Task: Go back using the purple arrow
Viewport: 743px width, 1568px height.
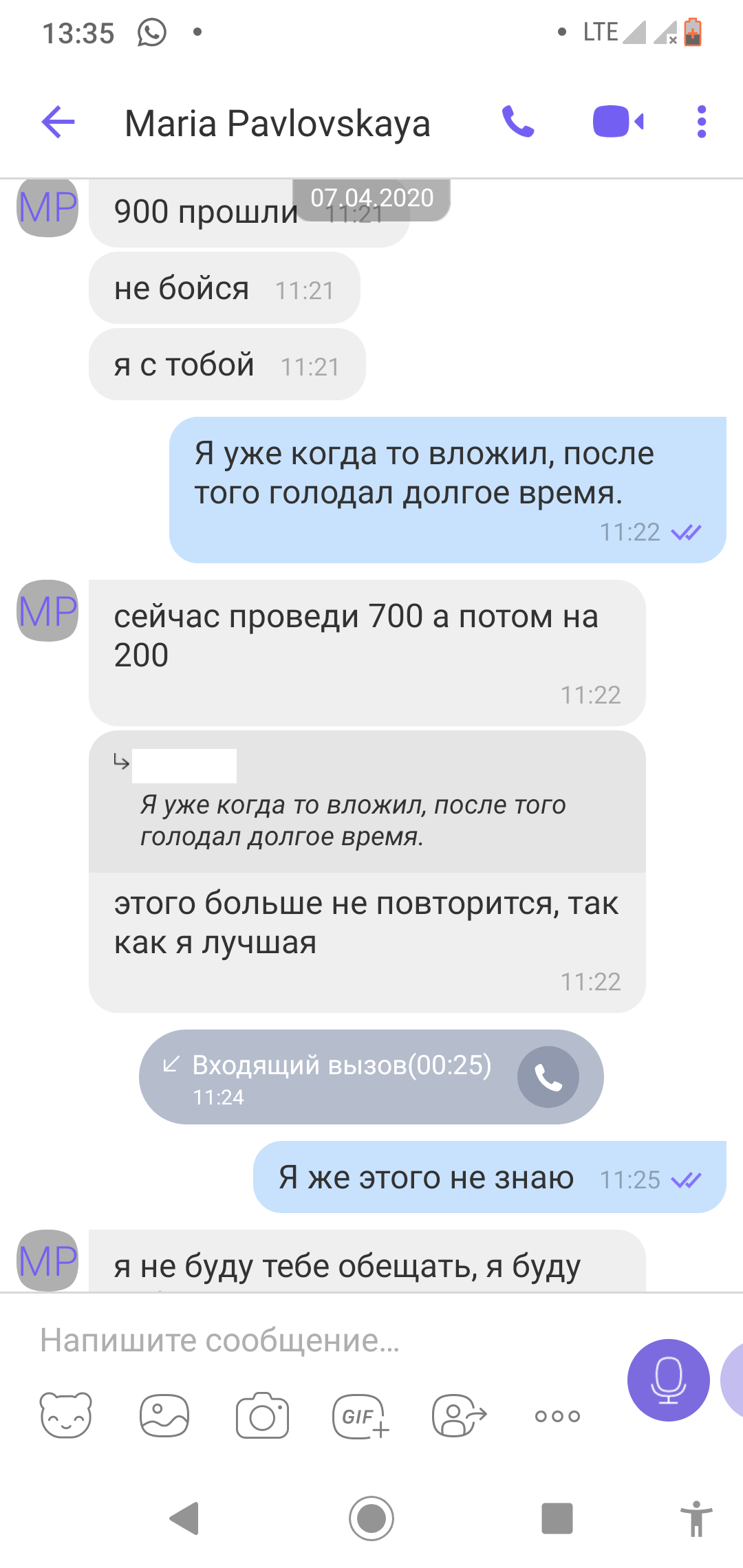Action: (x=58, y=122)
